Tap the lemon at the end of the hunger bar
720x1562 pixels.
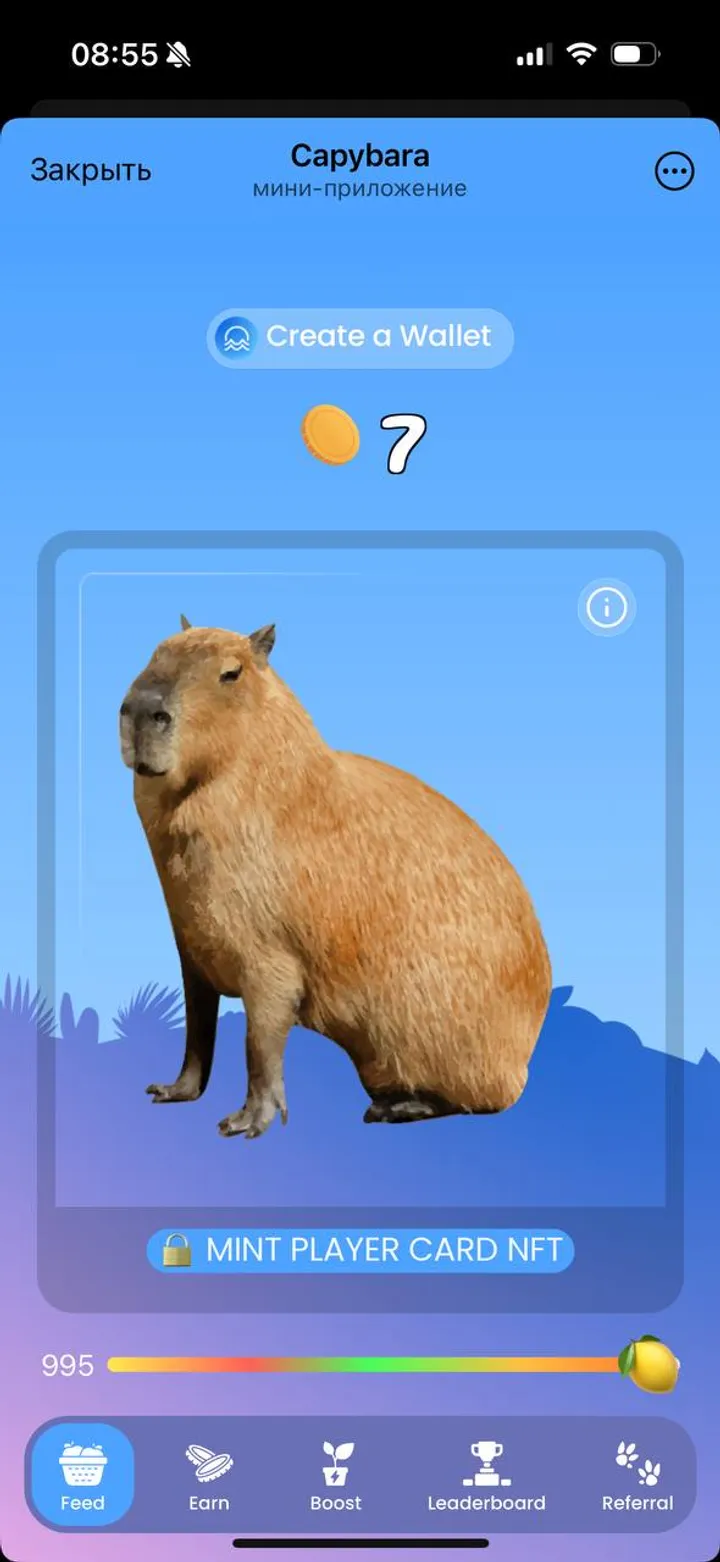(651, 1364)
